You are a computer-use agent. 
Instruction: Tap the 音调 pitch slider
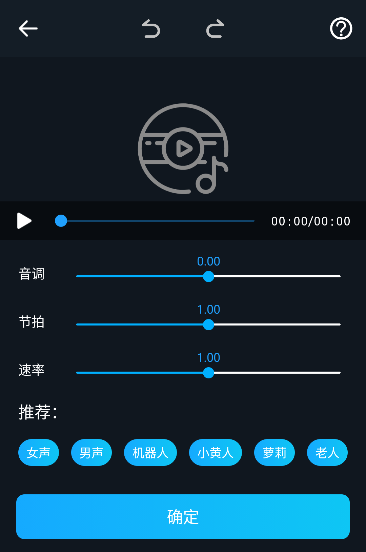click(x=208, y=276)
